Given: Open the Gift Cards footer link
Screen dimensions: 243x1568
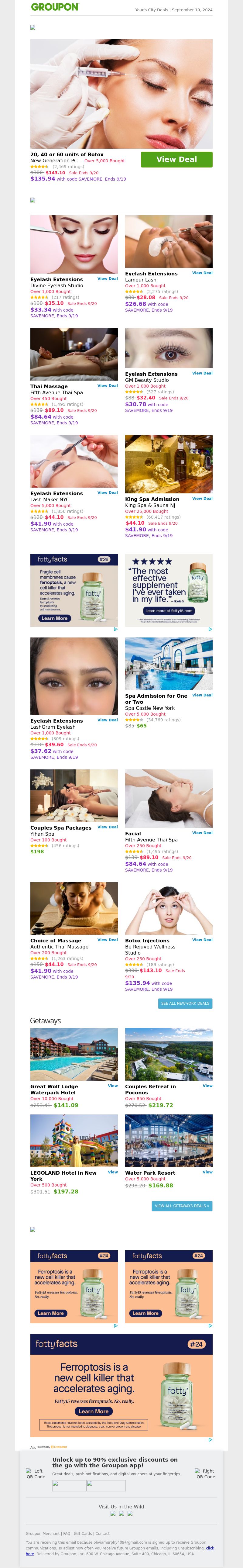Looking at the screenshot, I should point(83,1533).
